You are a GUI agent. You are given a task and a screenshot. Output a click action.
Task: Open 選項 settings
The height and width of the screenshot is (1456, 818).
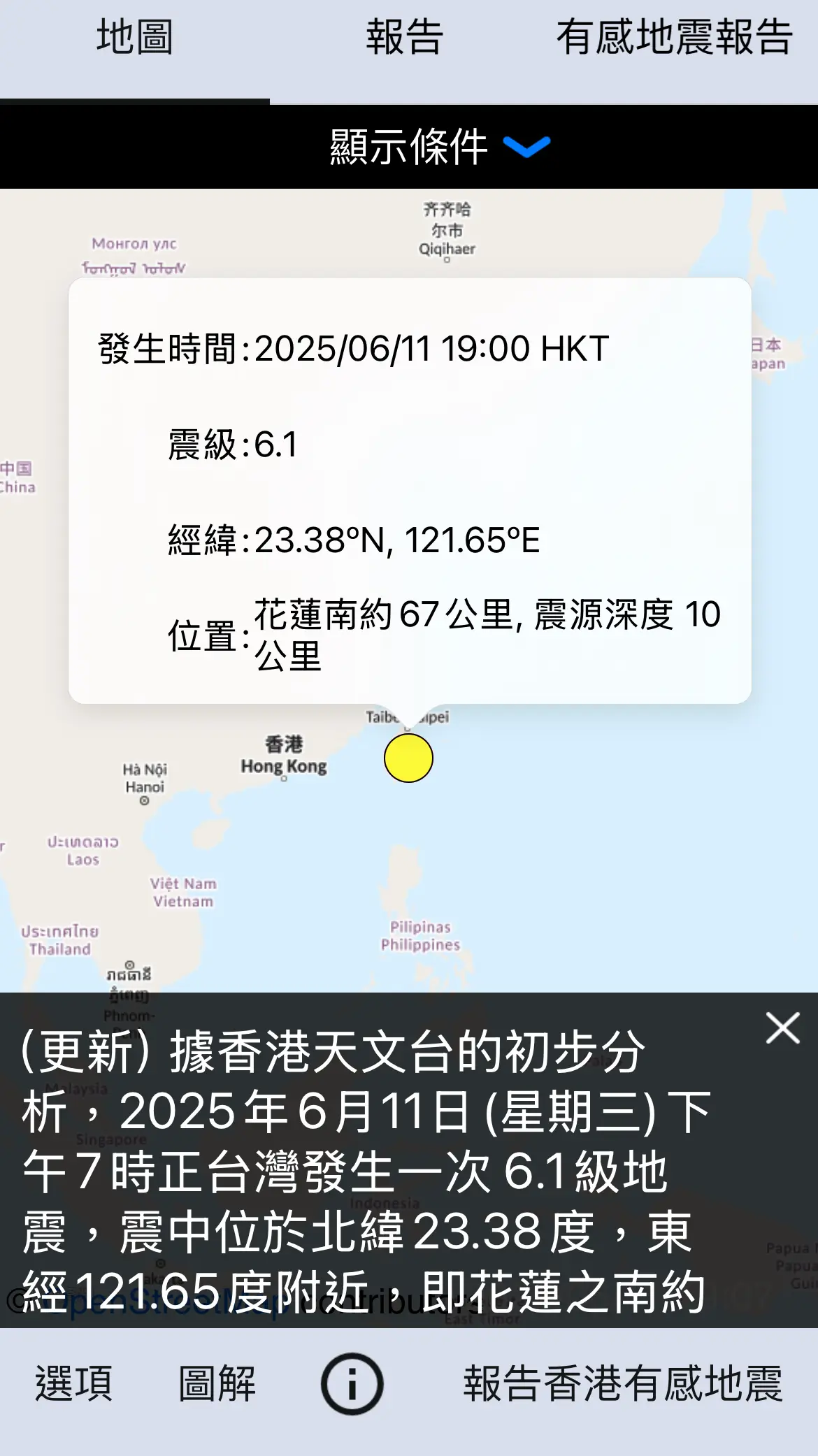click(74, 1383)
